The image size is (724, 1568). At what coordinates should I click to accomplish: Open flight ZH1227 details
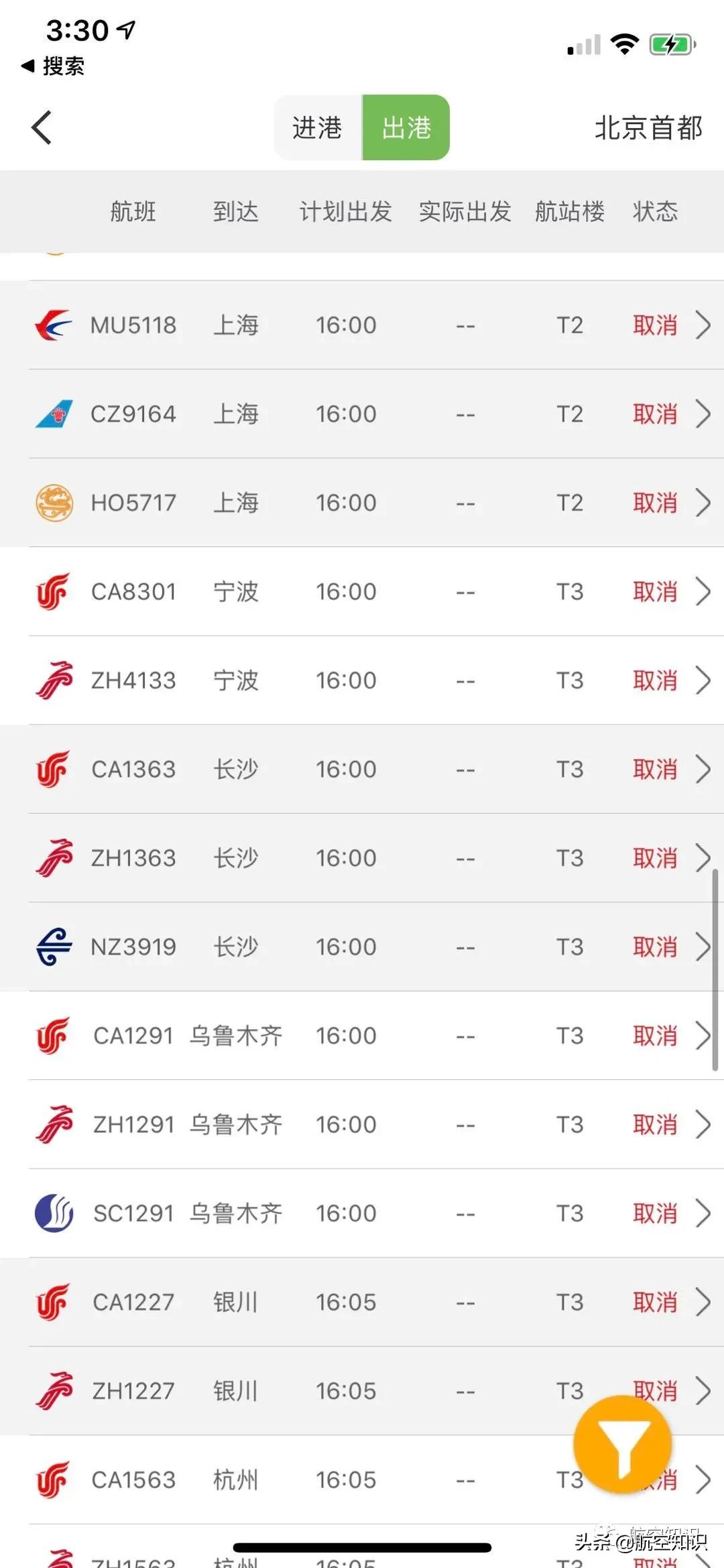coord(362,1391)
